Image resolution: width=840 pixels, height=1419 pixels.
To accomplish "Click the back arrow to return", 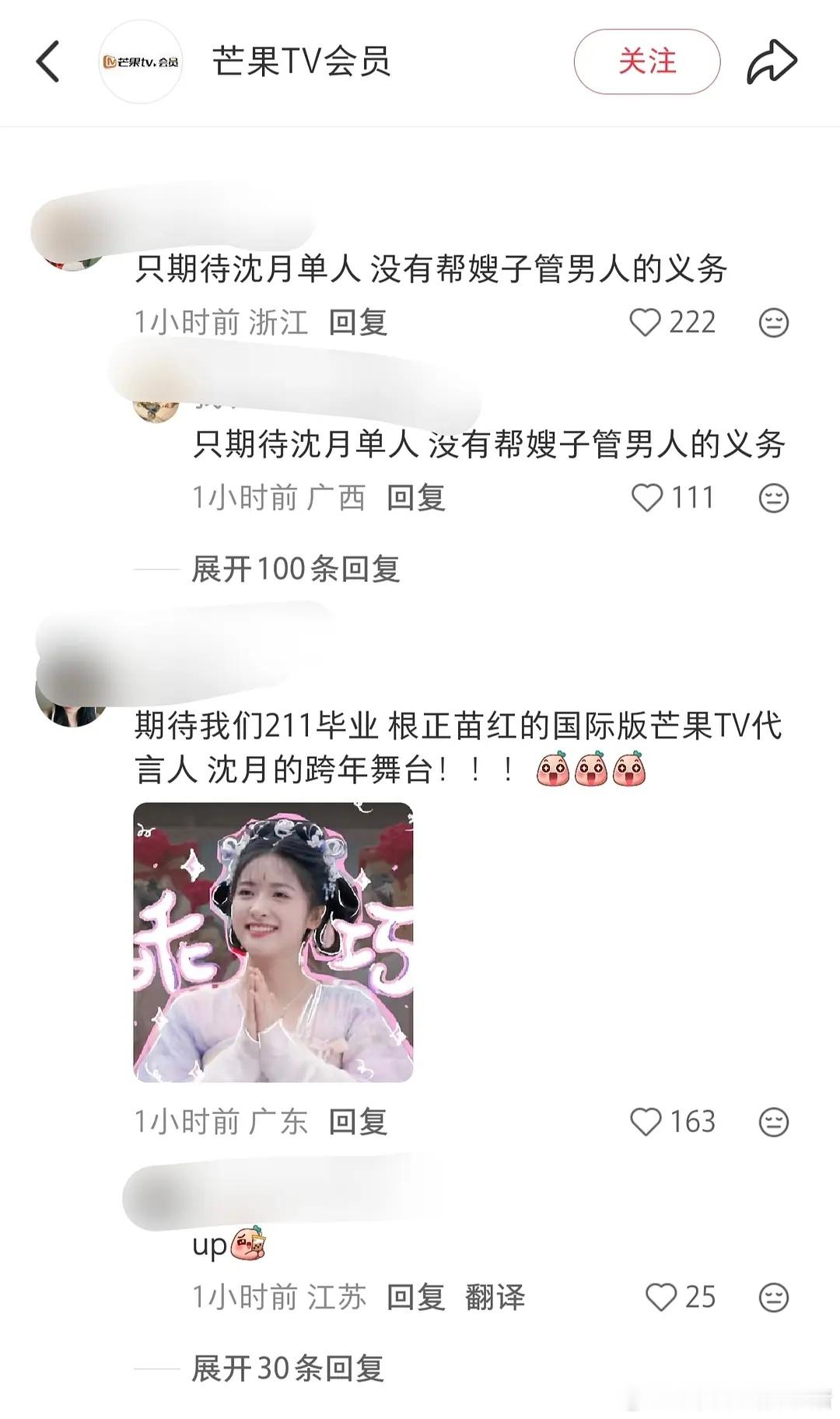I will (49, 62).
